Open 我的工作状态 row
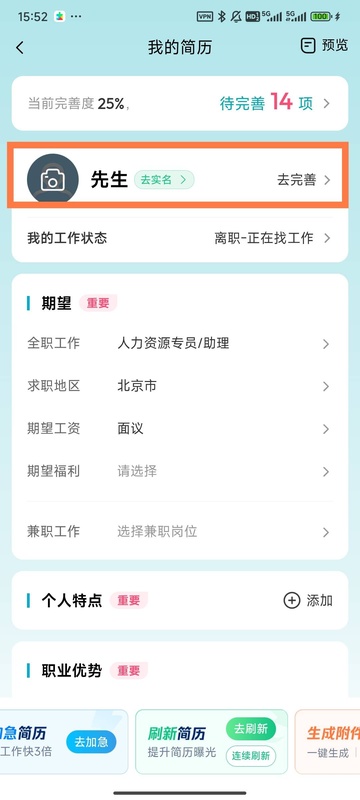The width and height of the screenshot is (360, 800). [179, 238]
